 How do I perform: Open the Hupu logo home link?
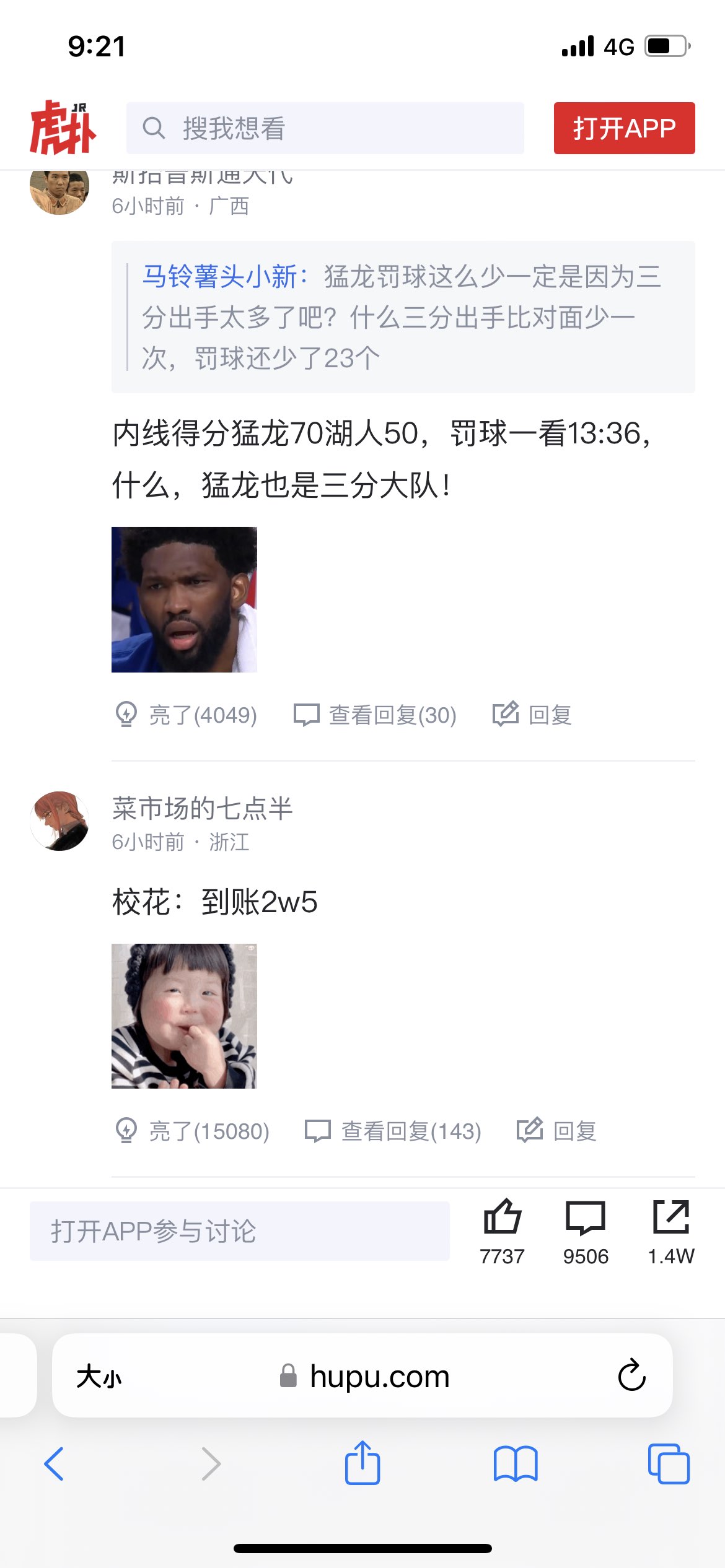(63, 128)
